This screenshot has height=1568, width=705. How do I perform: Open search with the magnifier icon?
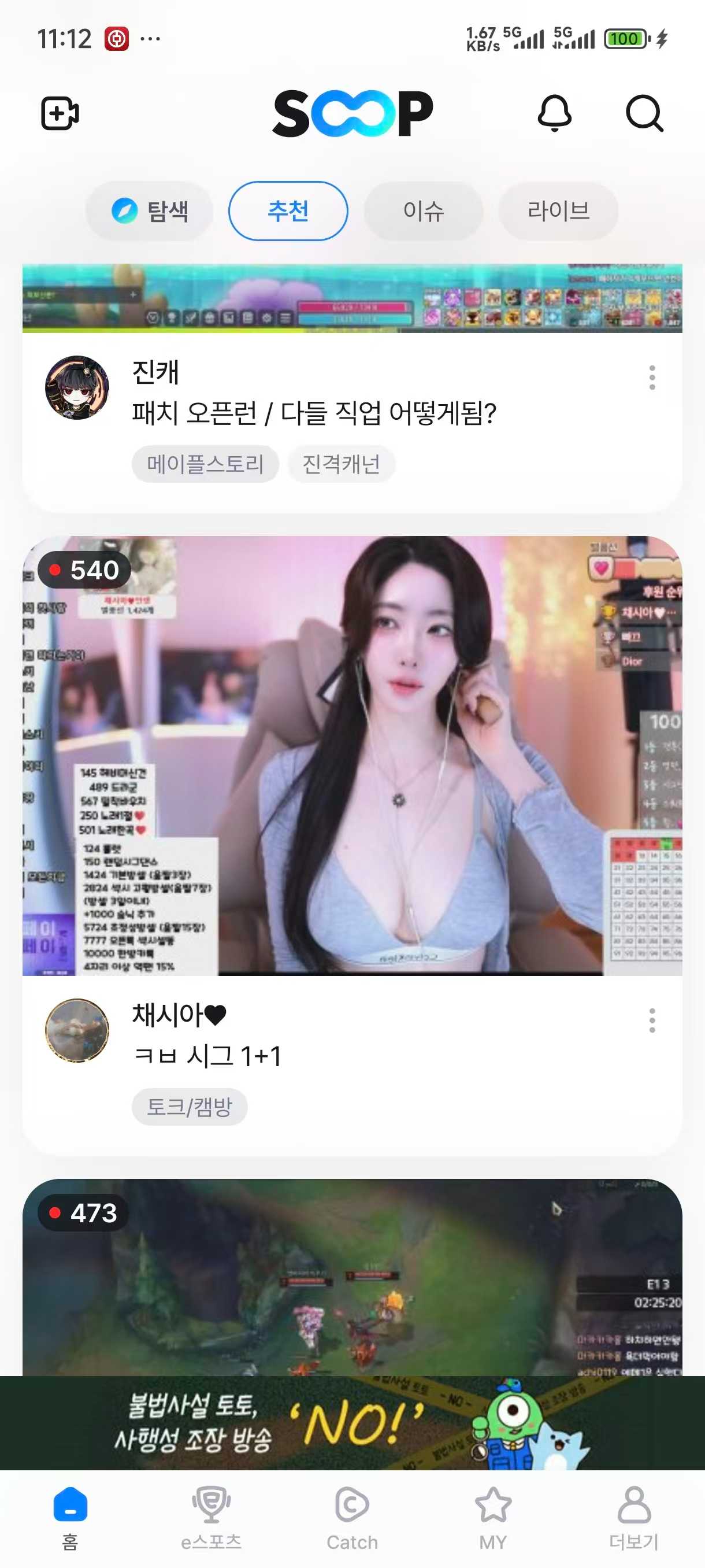tap(644, 113)
